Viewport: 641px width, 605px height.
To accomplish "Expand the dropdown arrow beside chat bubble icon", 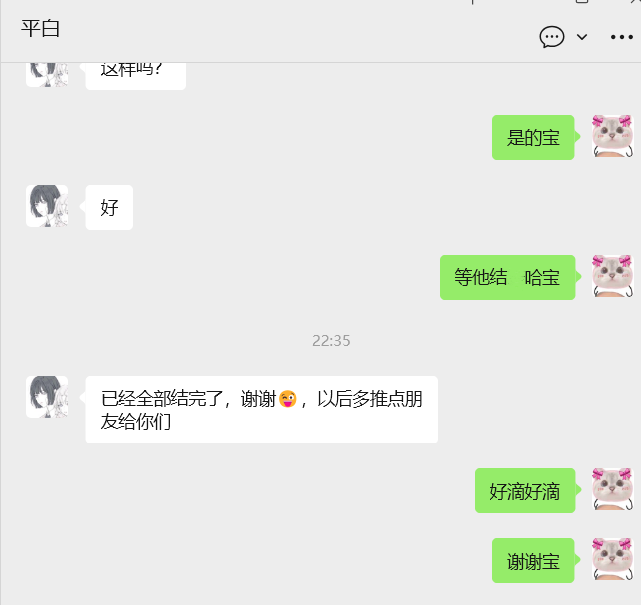I will (x=582, y=37).
